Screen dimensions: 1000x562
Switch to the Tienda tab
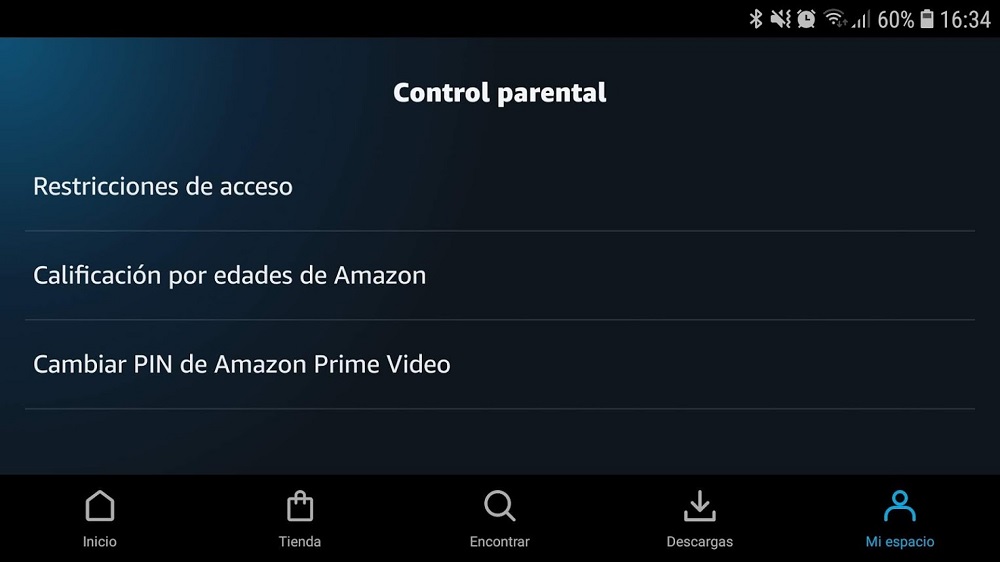[300, 518]
